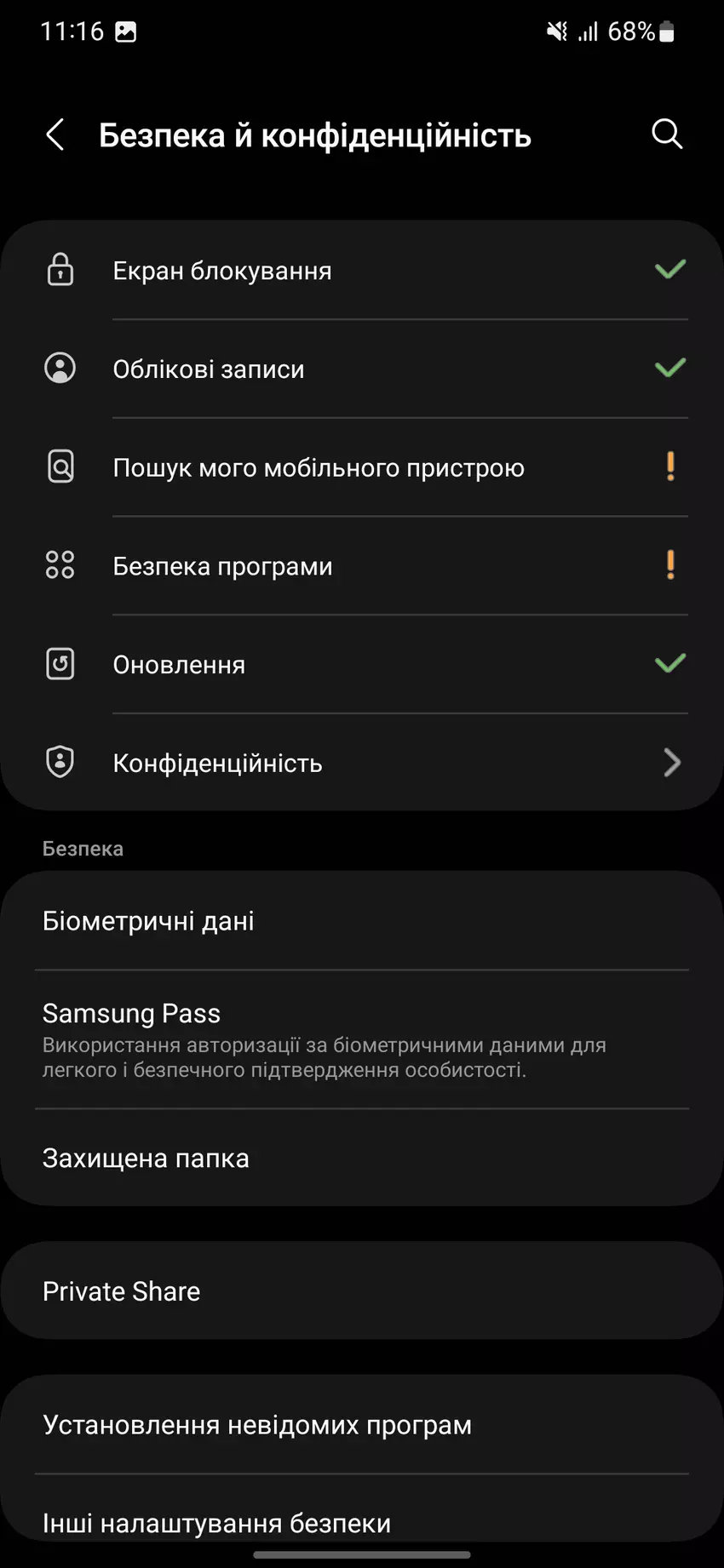Image resolution: width=724 pixels, height=1568 pixels.
Task: Open Біометричні дані
Action: [x=362, y=921]
